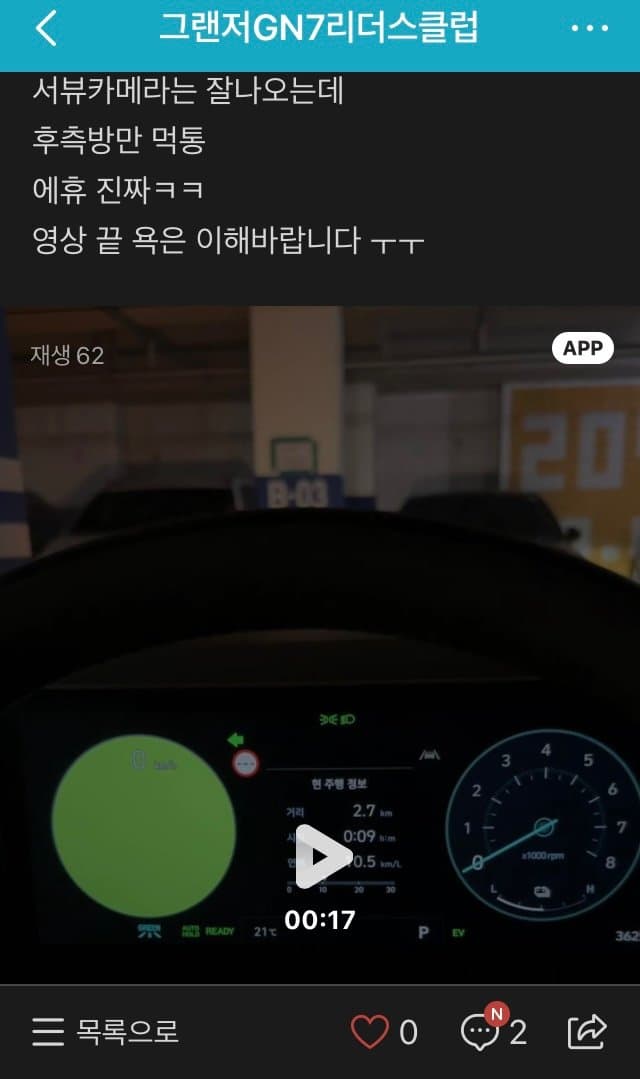
Task: Return to the list via 목록으로
Action: click(105, 1031)
